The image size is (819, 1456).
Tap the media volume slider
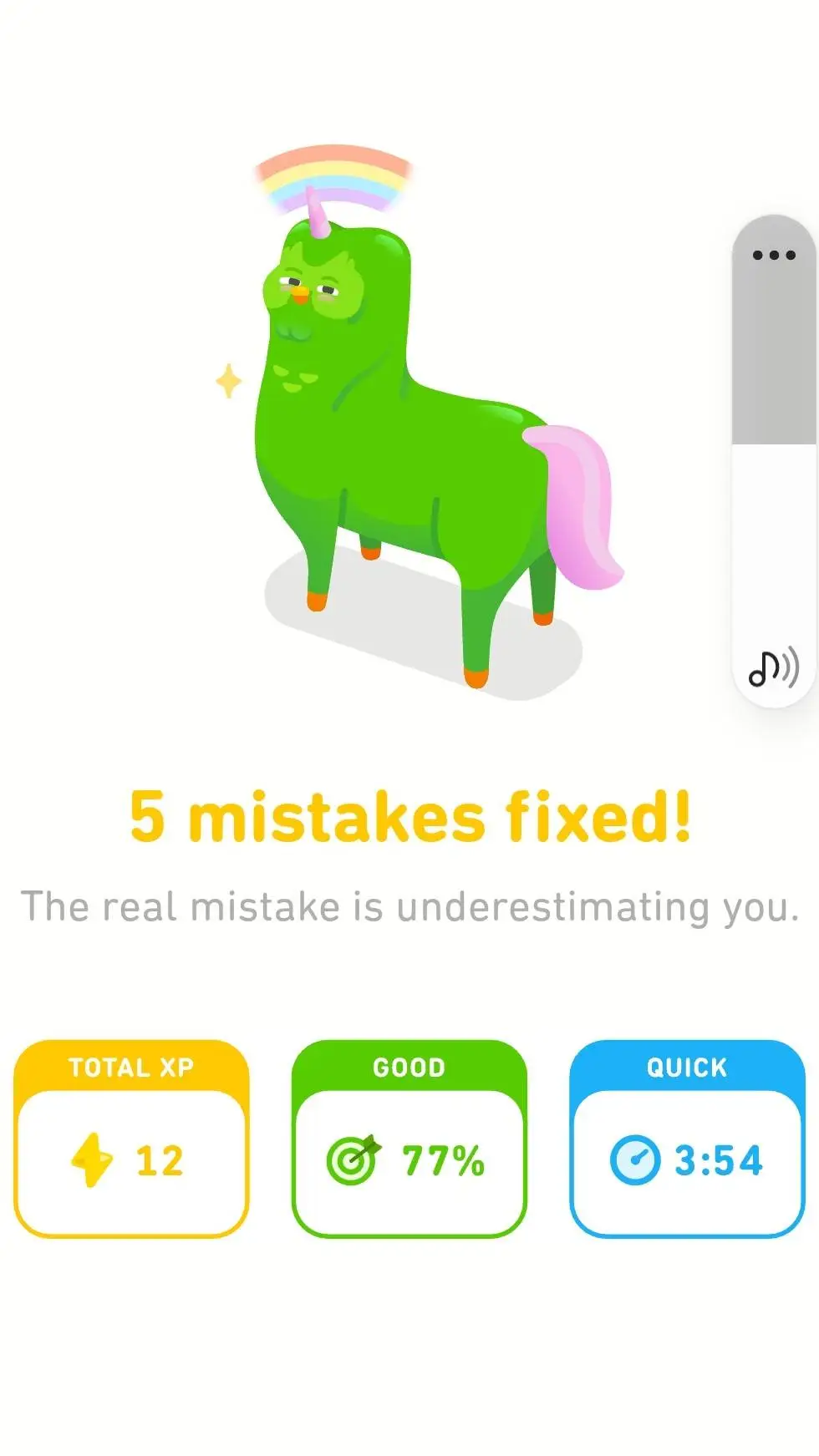coord(774,459)
